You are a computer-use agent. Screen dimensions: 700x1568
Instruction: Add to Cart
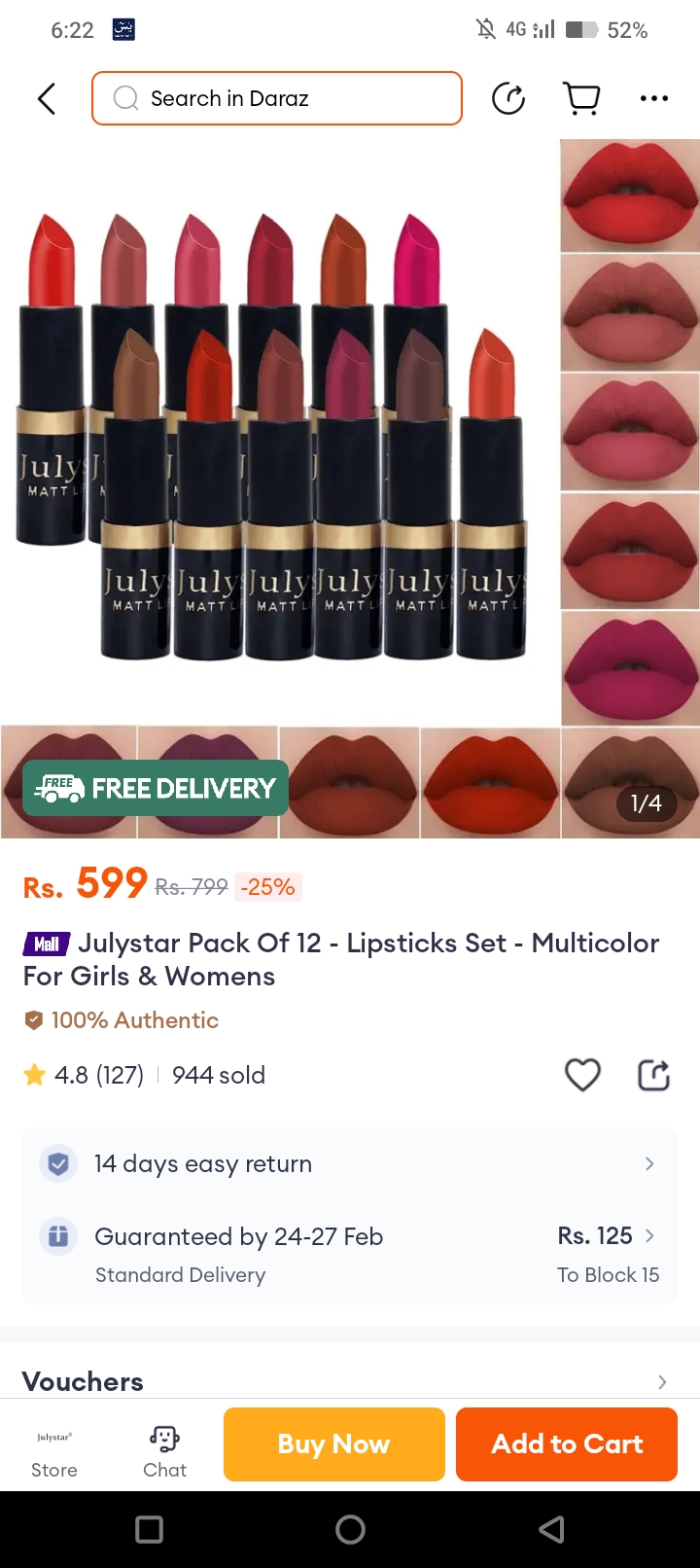tap(567, 1444)
